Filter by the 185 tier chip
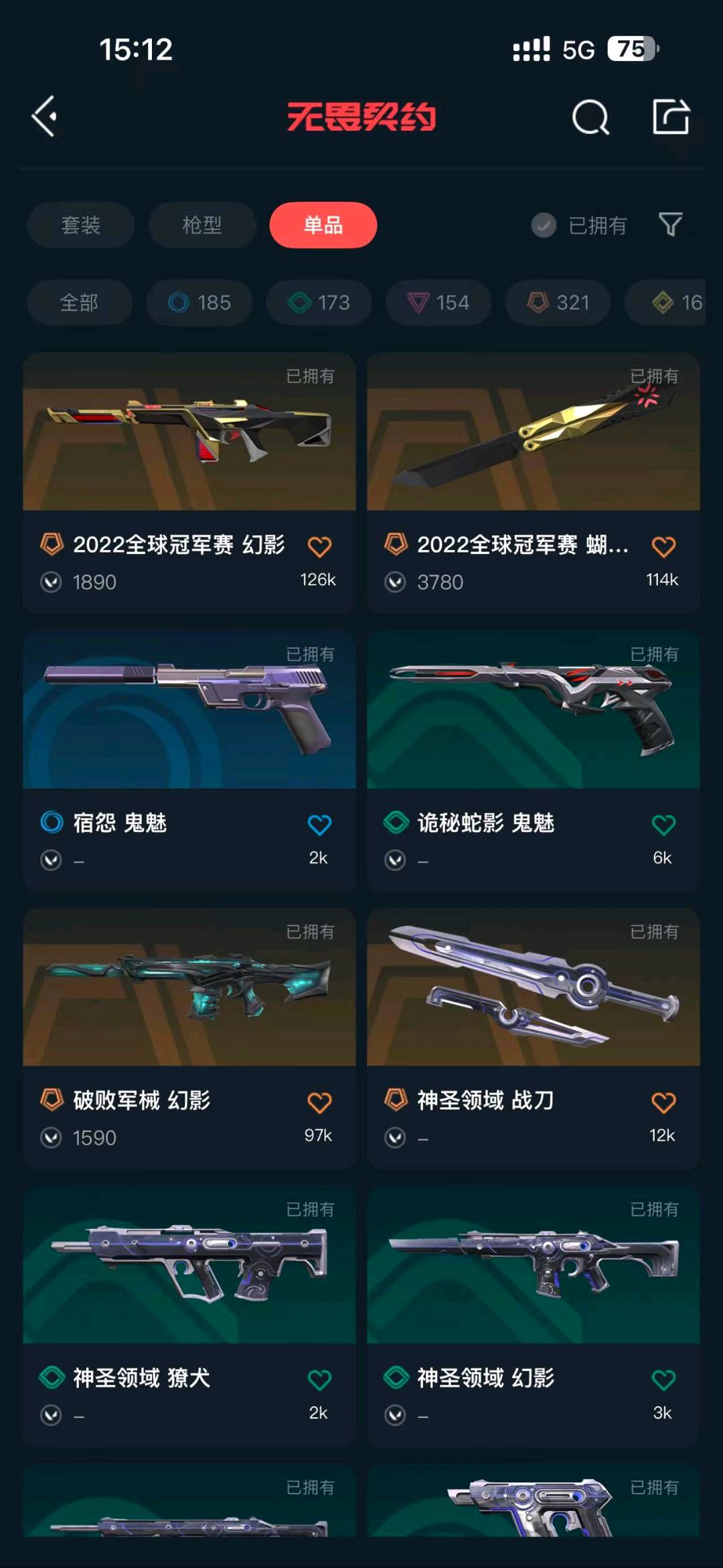The image size is (723, 1568). (x=199, y=303)
